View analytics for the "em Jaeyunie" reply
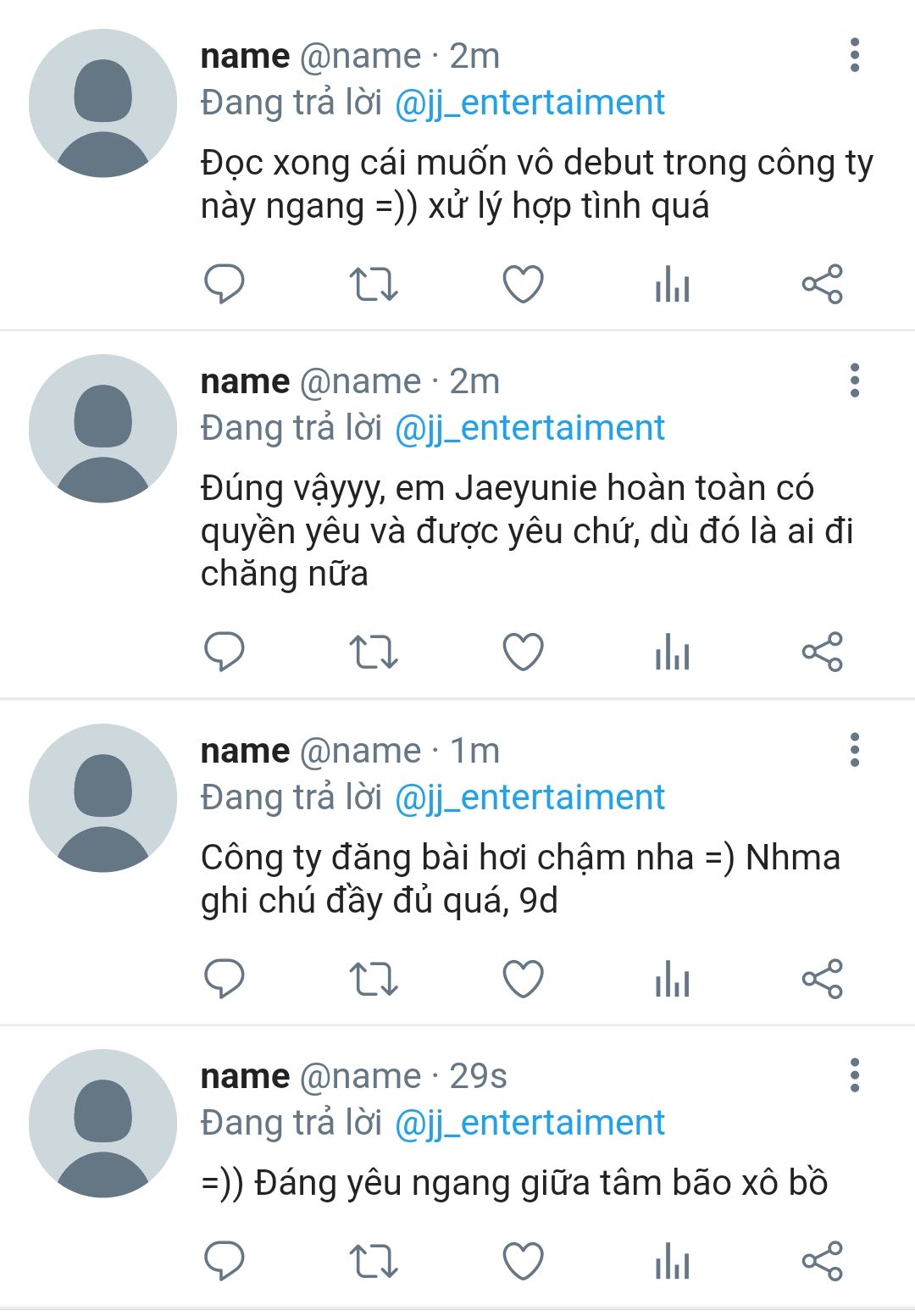The width and height of the screenshot is (915, 1316). 673,652
